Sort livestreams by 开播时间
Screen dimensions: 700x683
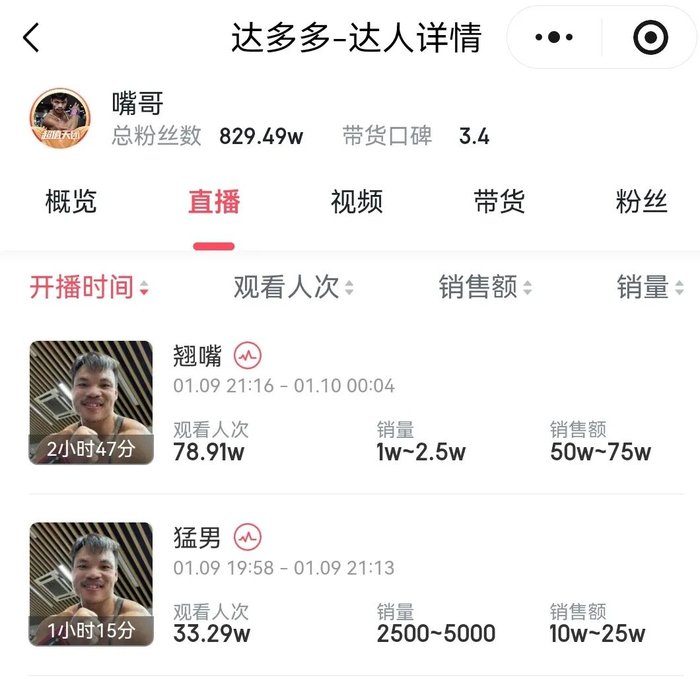89,287
